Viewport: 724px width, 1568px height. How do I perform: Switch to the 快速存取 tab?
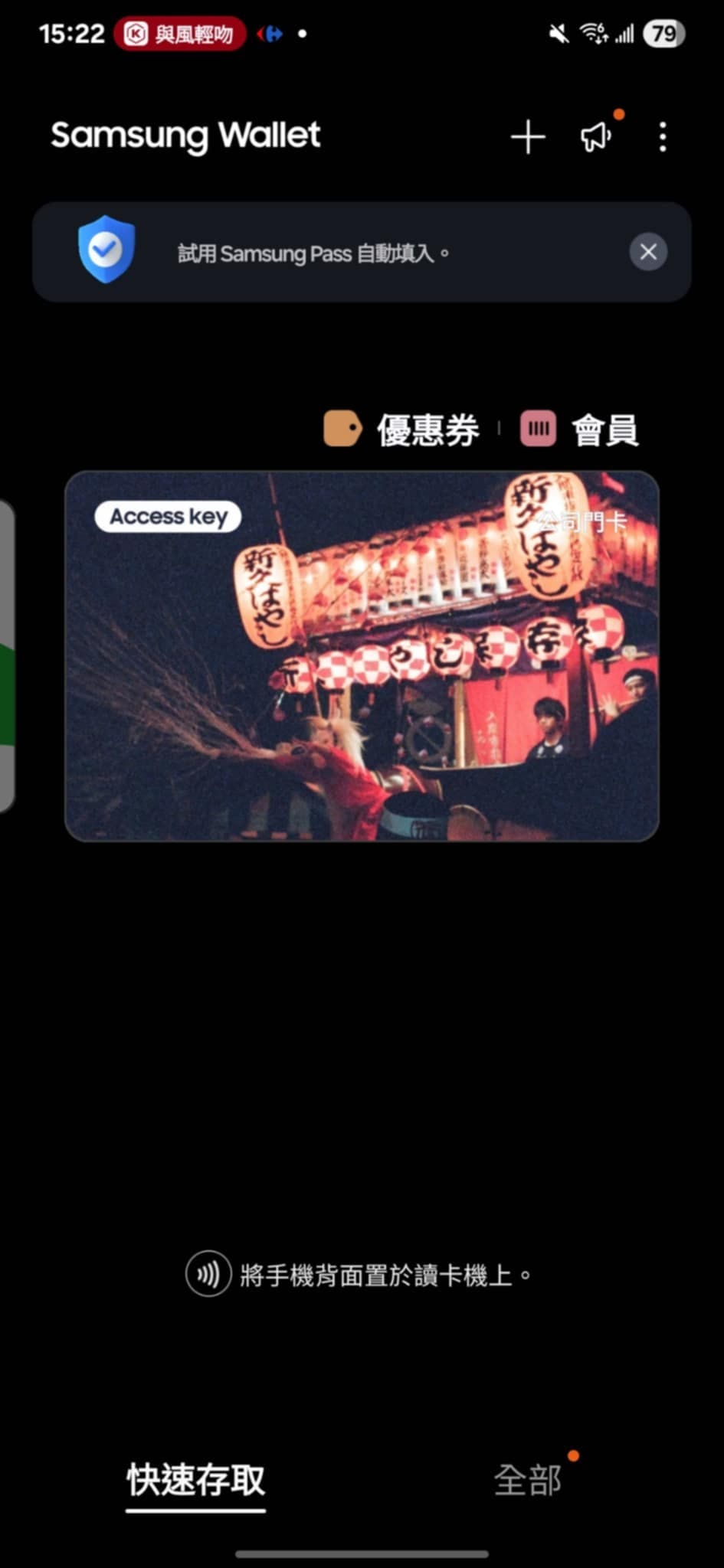195,1480
